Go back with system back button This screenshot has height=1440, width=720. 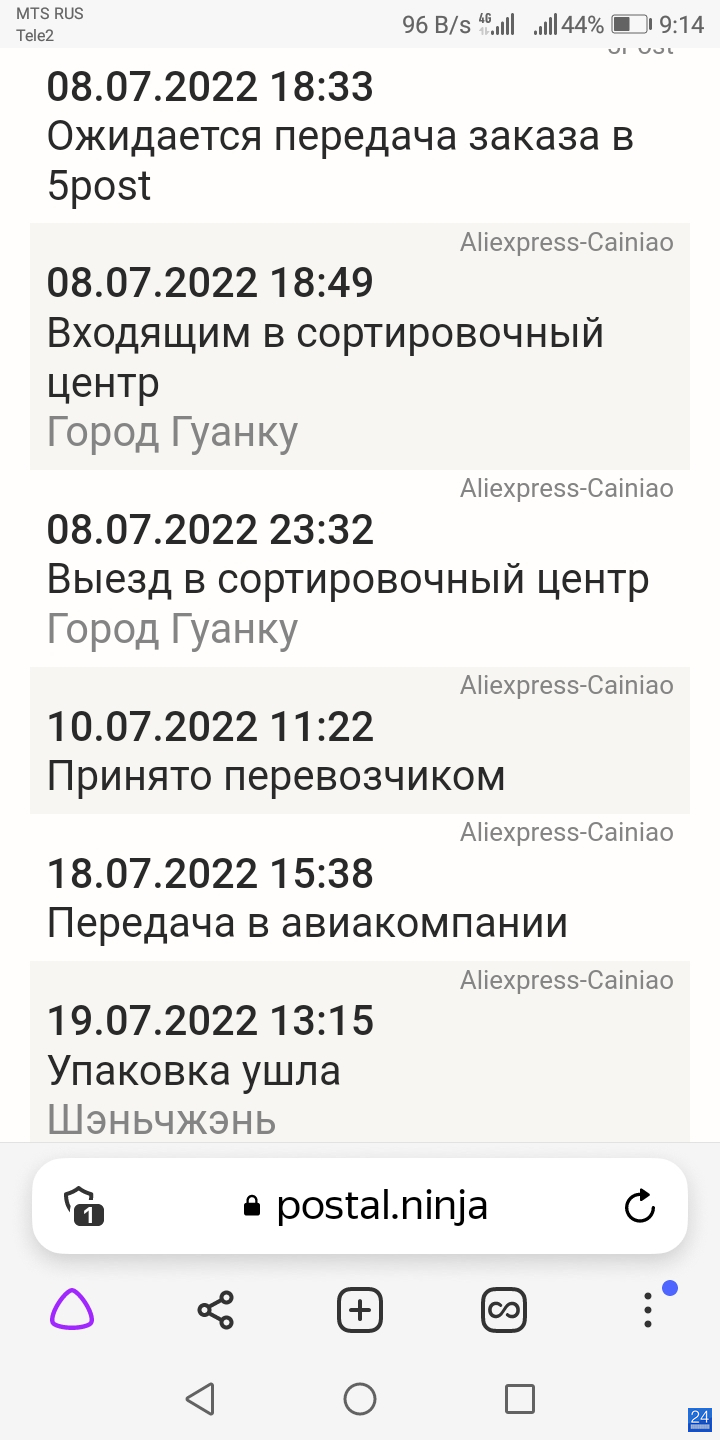coord(200,1398)
